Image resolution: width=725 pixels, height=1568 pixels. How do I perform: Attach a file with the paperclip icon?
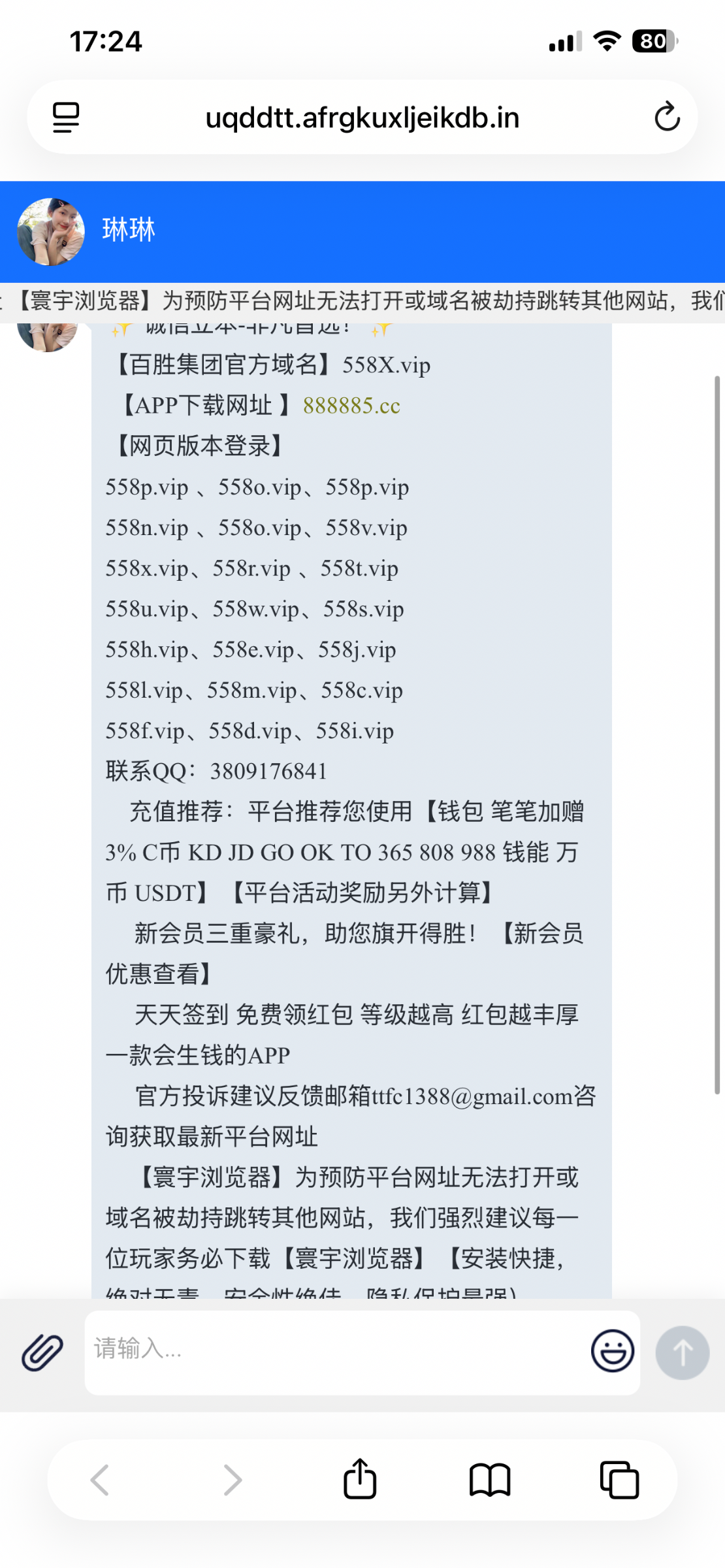pyautogui.click(x=42, y=1352)
